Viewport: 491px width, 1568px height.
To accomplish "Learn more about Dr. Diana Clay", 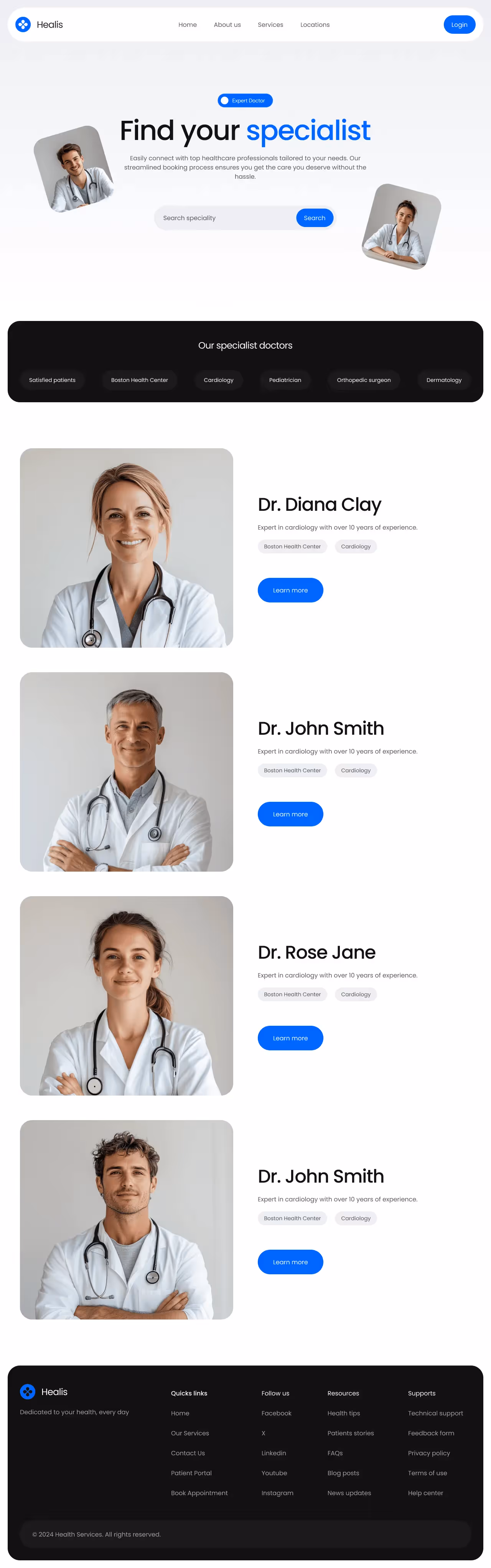I will [290, 590].
